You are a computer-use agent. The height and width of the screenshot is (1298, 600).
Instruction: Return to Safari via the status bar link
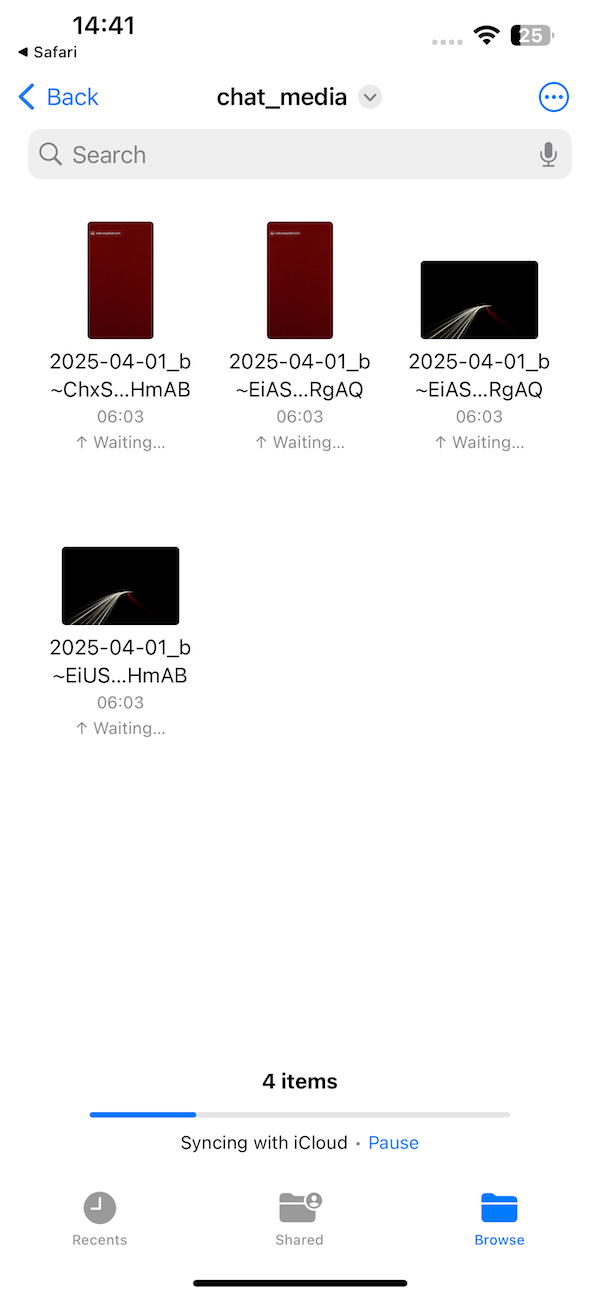[48, 52]
